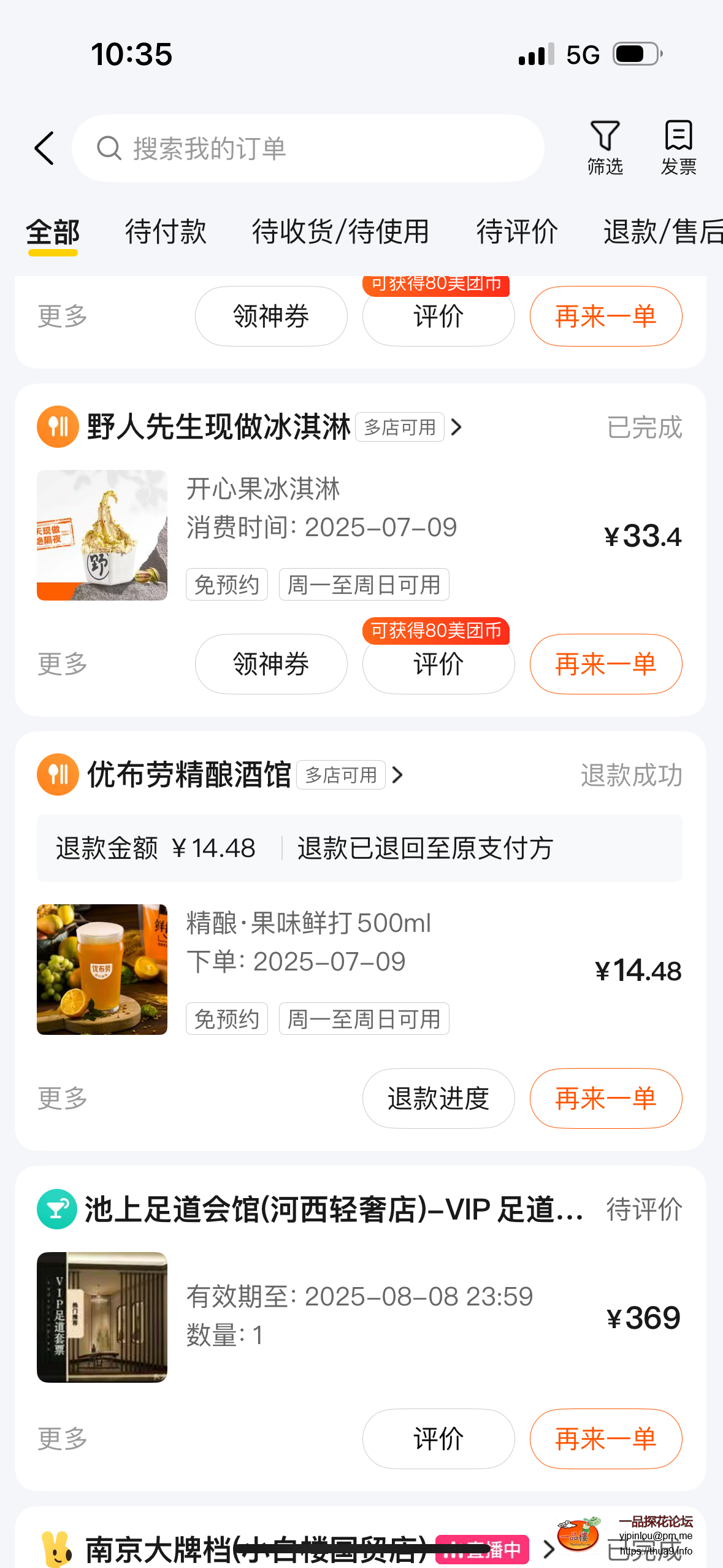Expand 更多 options on the 池上足道会馆 order

click(63, 1439)
